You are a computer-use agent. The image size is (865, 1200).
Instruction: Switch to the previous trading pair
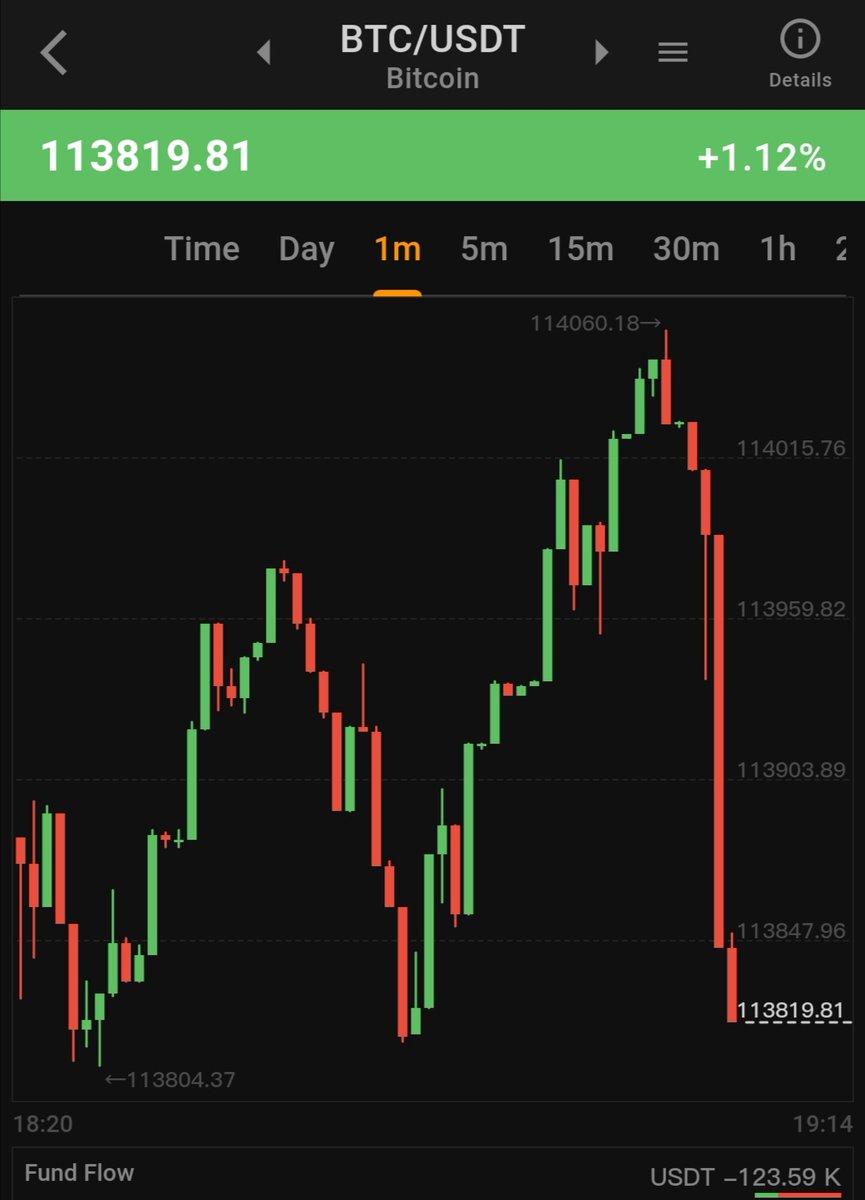[x=264, y=52]
